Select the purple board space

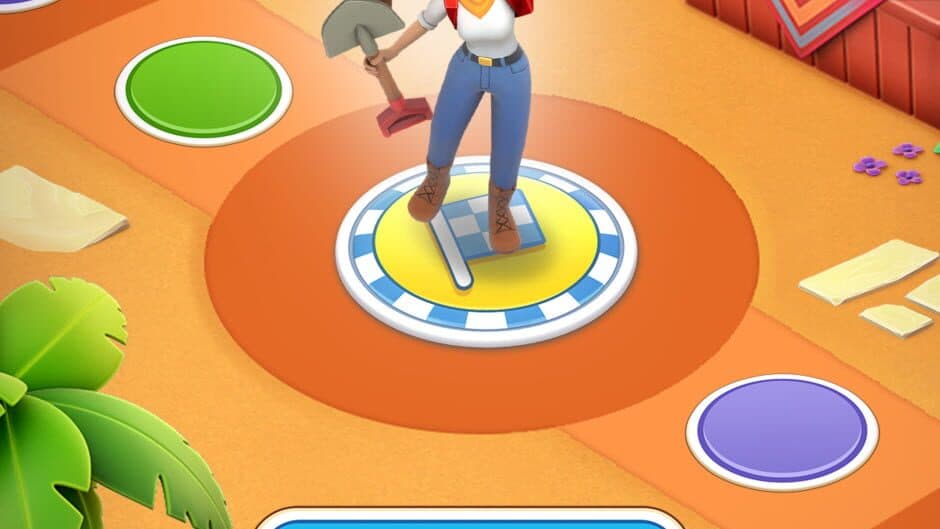782,431
